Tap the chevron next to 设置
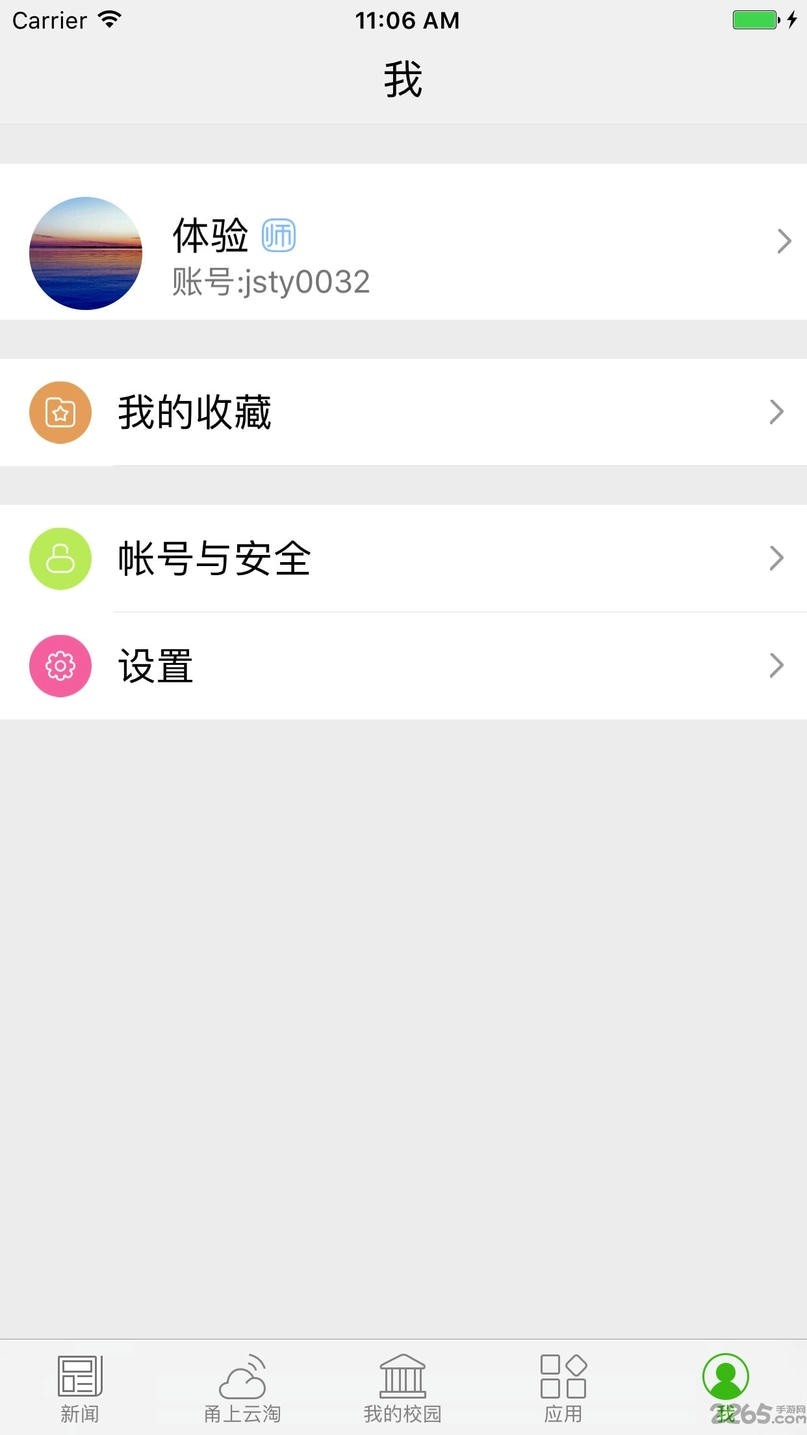This screenshot has width=807, height=1435. click(x=776, y=665)
